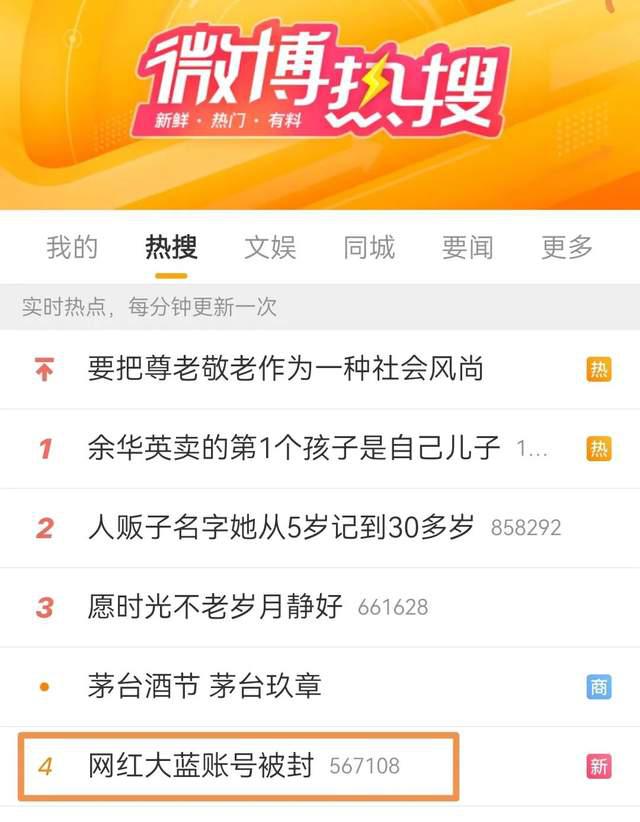Open sponsored topic 茅台酒节 茅台玖章

[x=205, y=686]
